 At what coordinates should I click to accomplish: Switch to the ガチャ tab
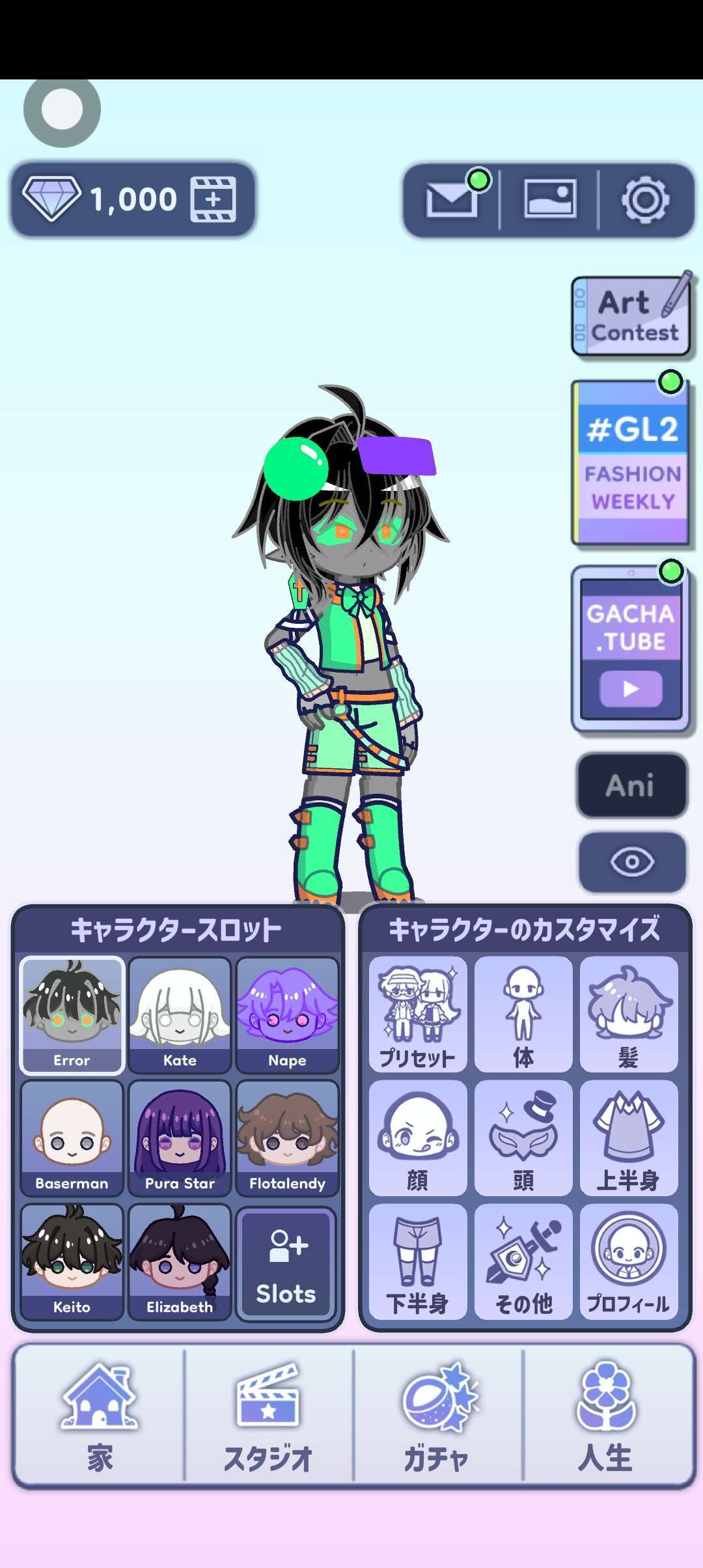click(437, 1417)
